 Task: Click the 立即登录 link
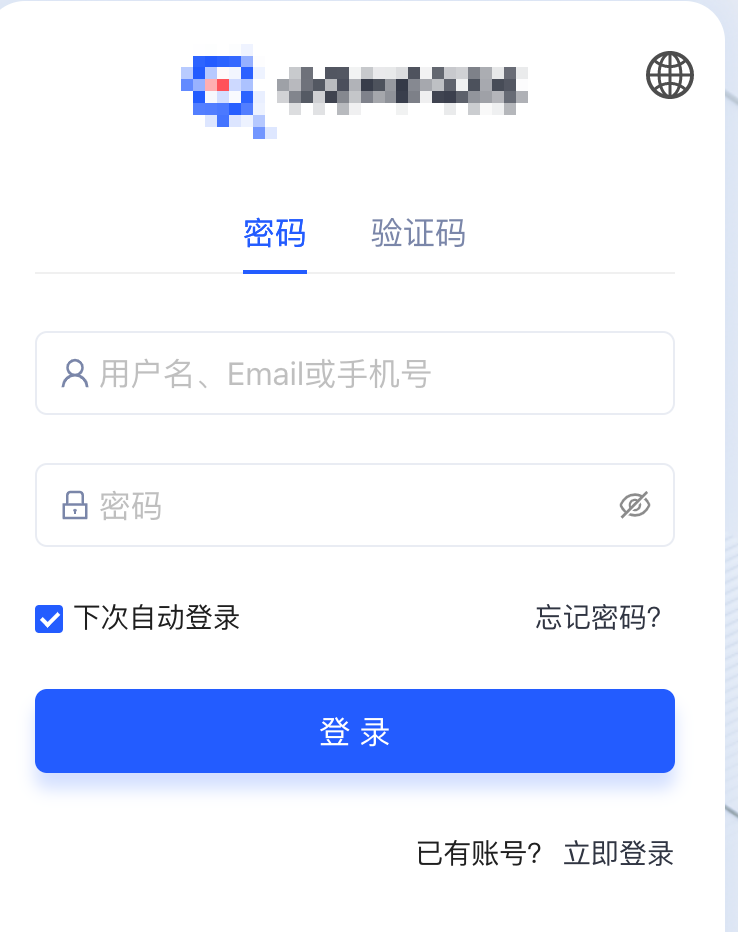(616, 855)
